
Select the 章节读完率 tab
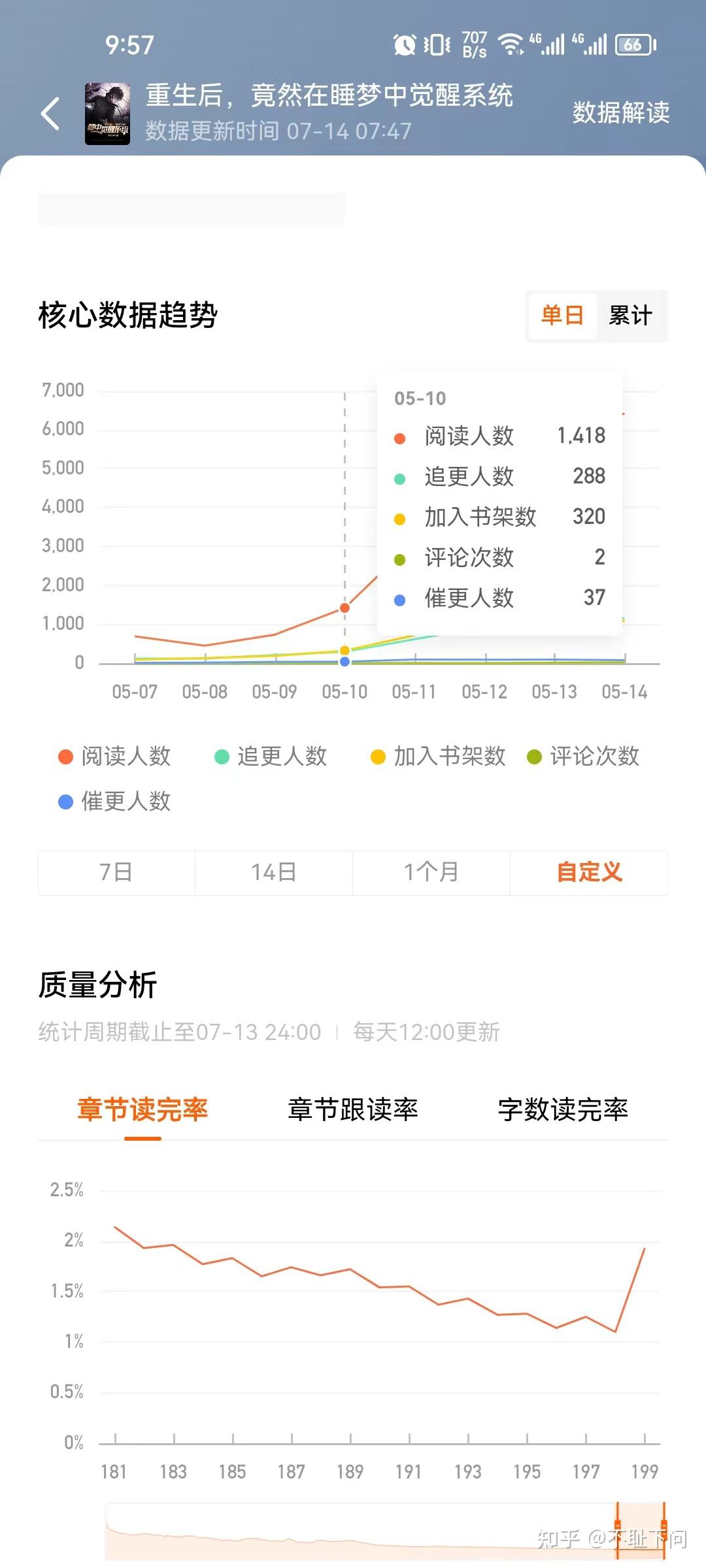(x=143, y=1109)
